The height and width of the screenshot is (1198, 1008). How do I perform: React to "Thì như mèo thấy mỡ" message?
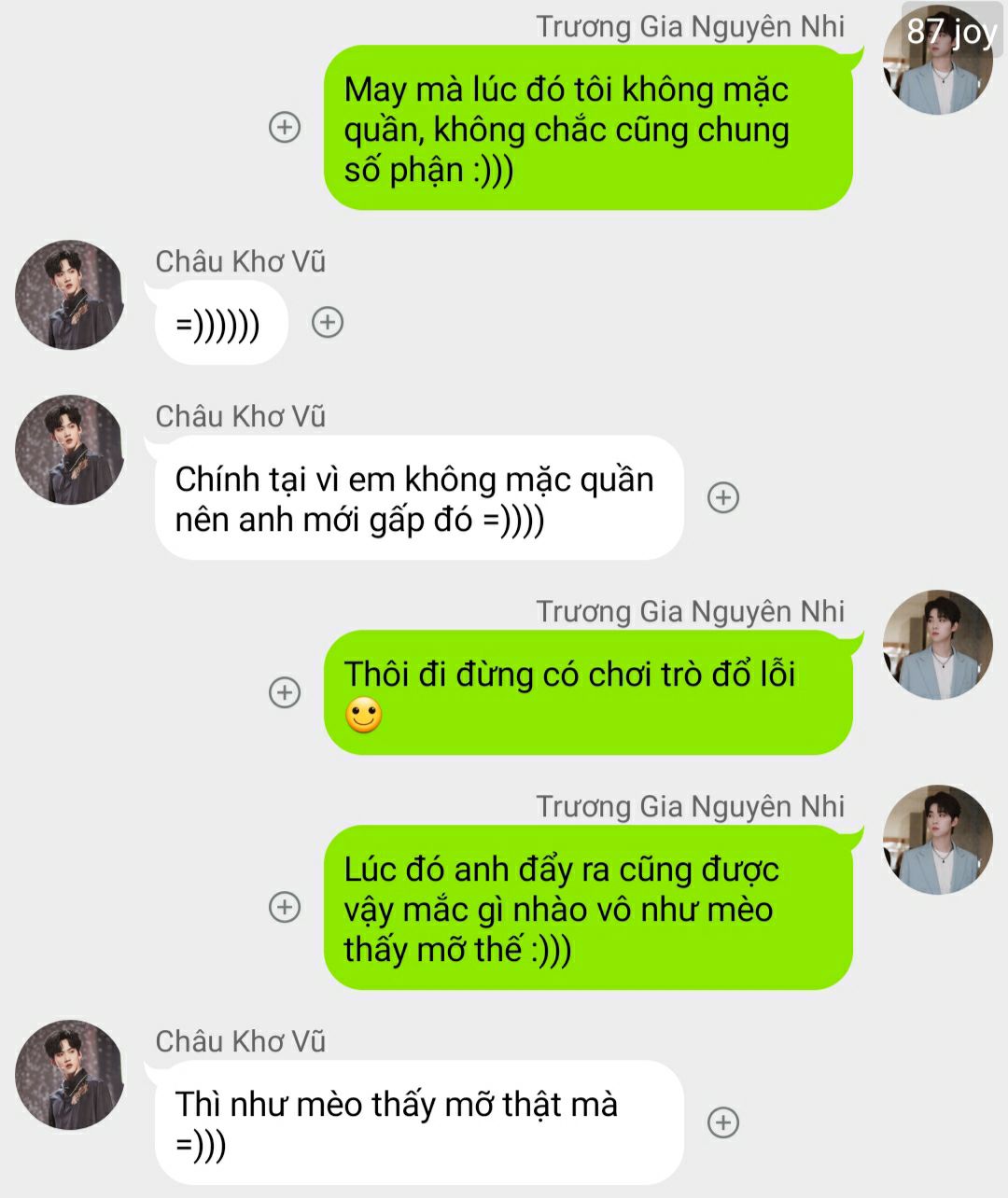pyautogui.click(x=723, y=1122)
